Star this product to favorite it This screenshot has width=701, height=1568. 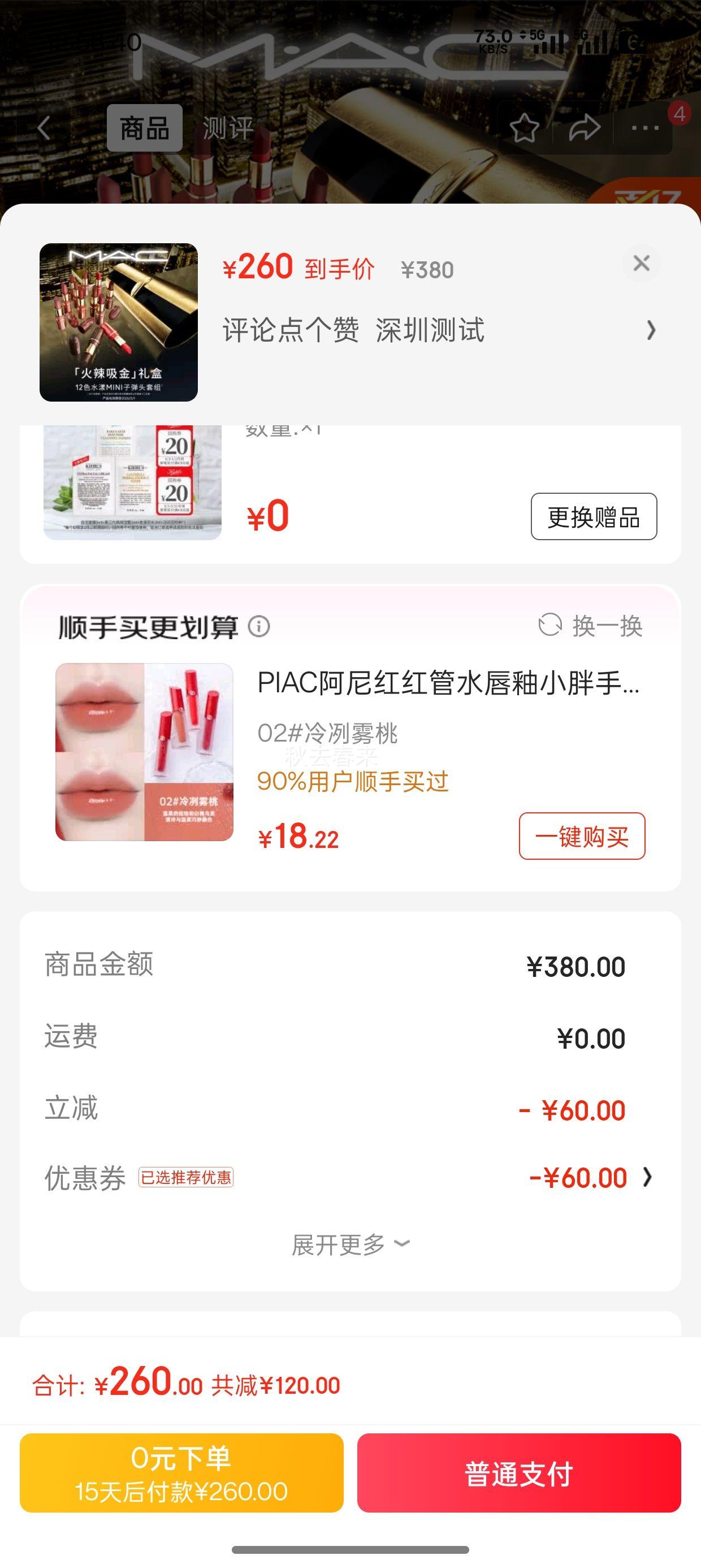point(525,128)
